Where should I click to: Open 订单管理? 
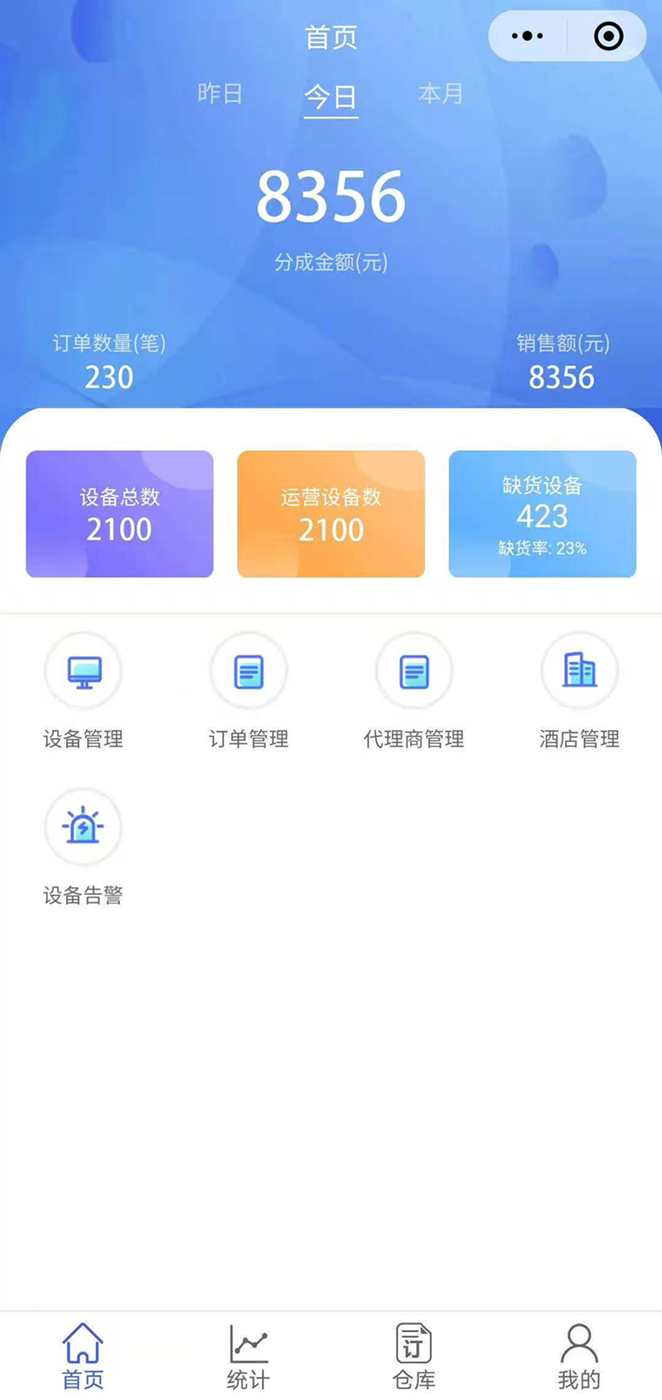[249, 691]
